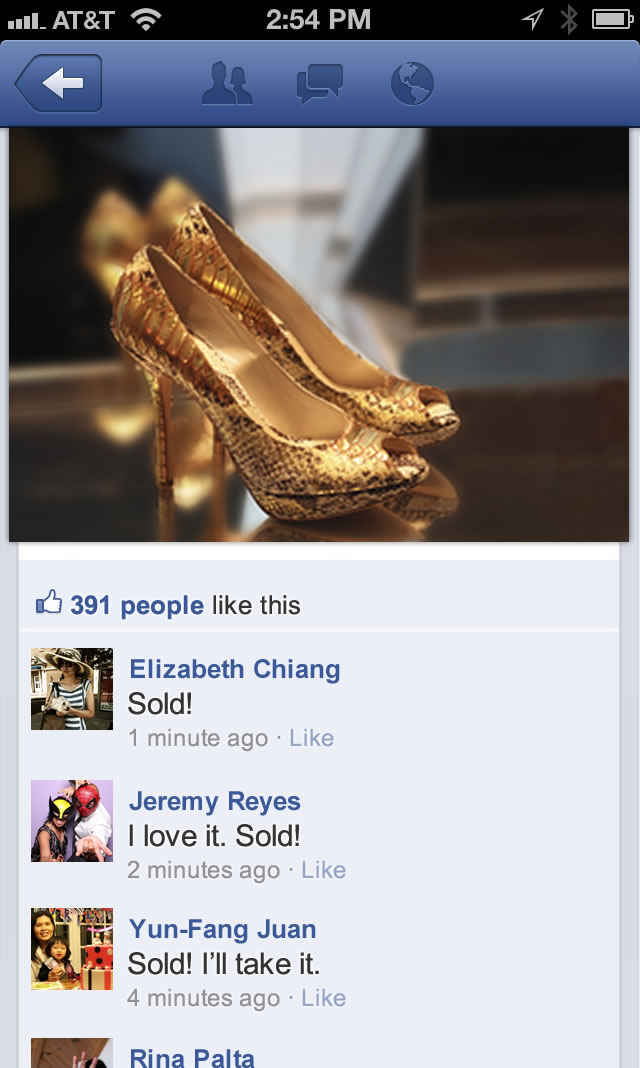Open Yun-Fang Juan's profile name
Viewport: 640px width, 1068px height.
click(222, 929)
